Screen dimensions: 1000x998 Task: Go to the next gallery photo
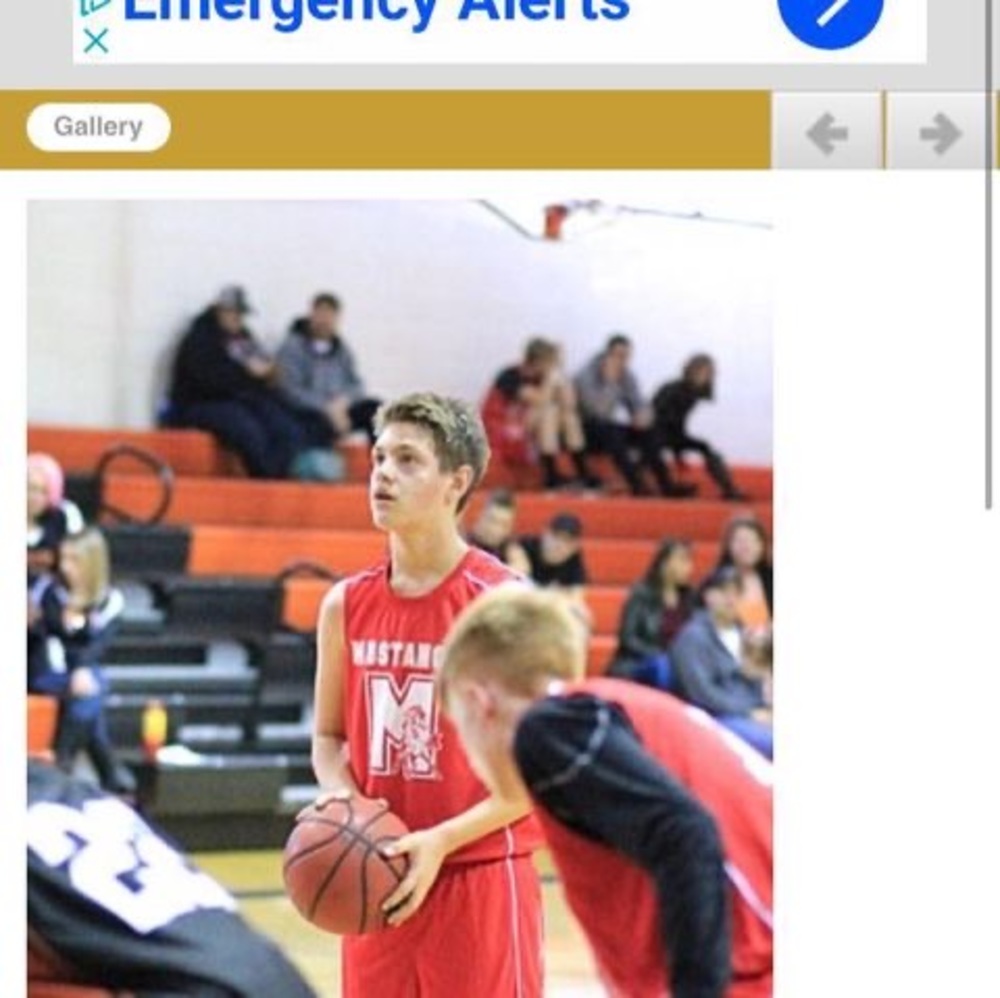(x=939, y=132)
